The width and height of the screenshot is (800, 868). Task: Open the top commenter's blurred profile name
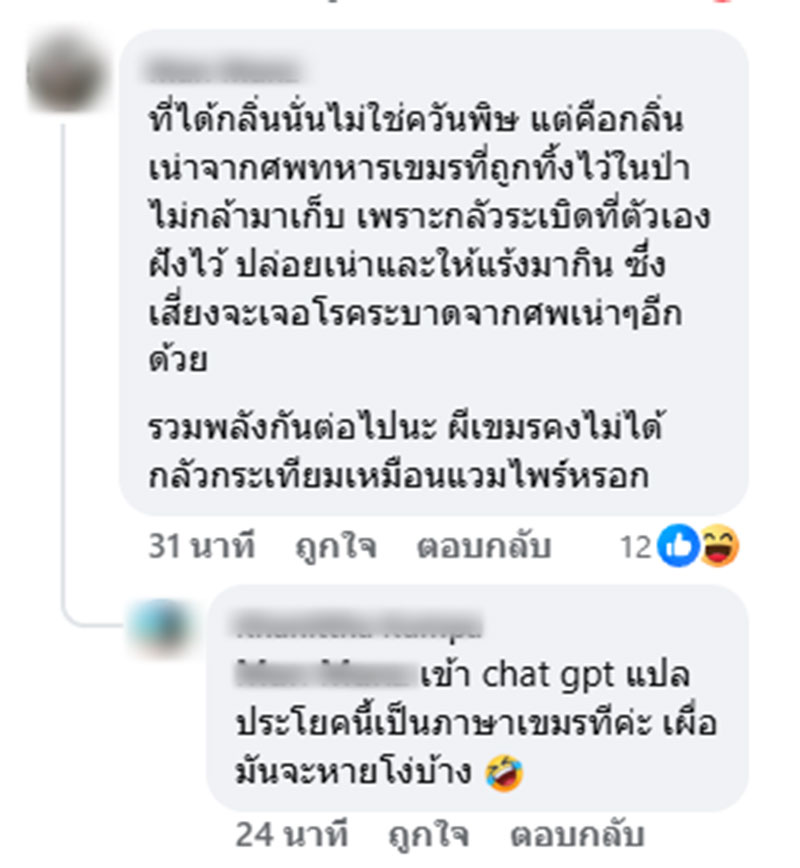(222, 70)
